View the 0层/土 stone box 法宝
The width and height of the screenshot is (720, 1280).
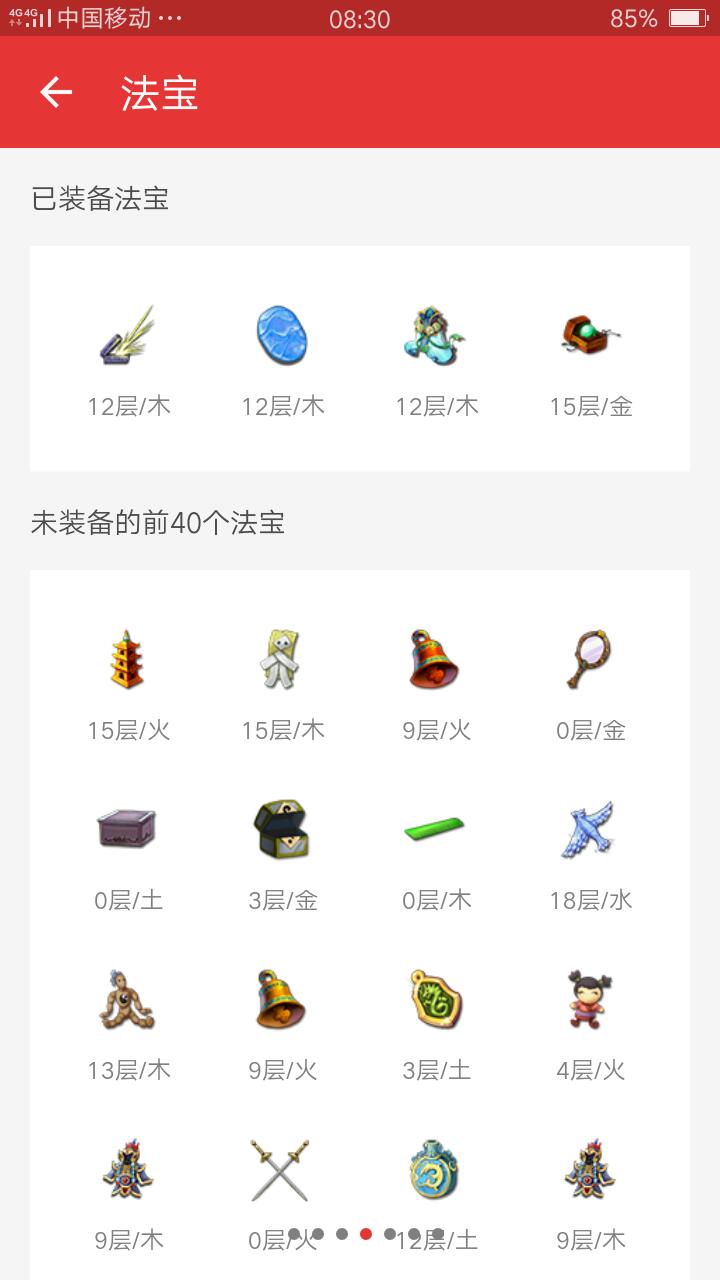tap(128, 830)
